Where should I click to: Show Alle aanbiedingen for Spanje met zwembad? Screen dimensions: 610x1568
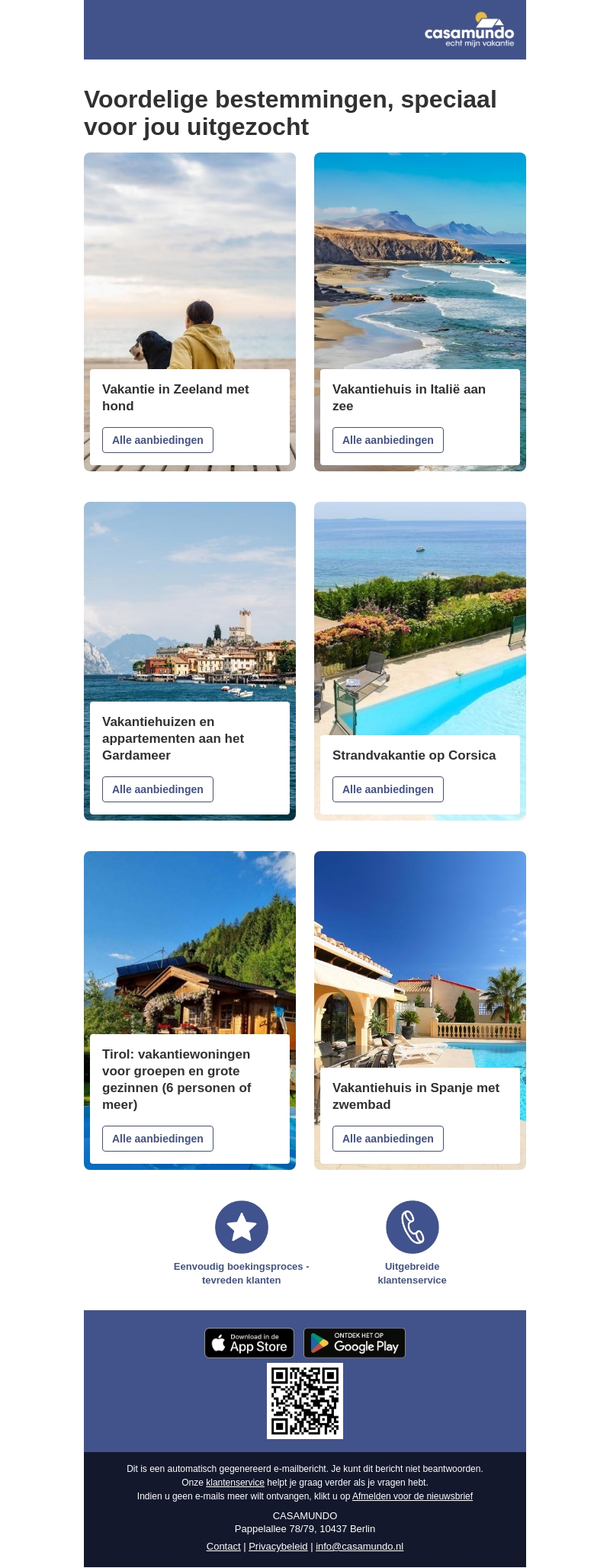tap(387, 1139)
